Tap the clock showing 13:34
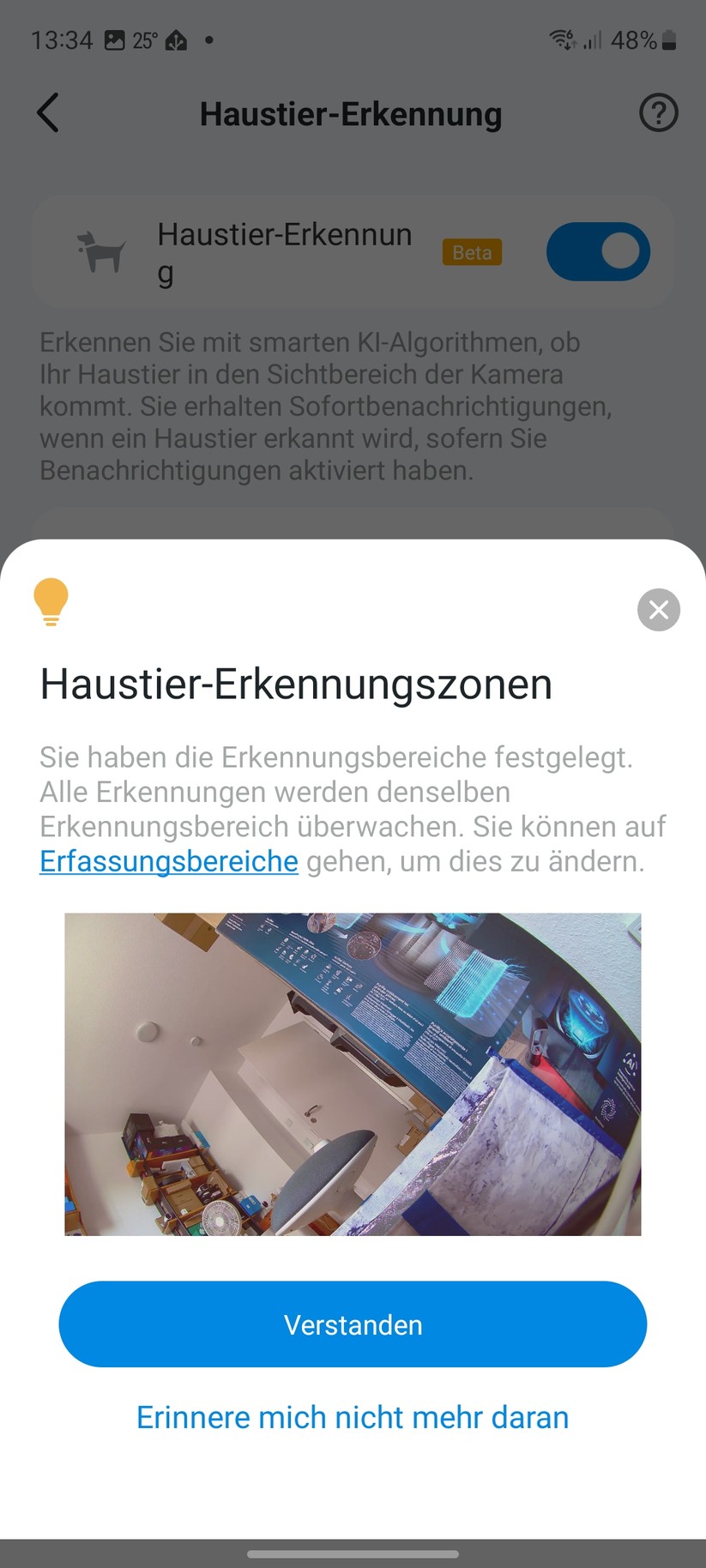706x1568 pixels. (x=61, y=39)
